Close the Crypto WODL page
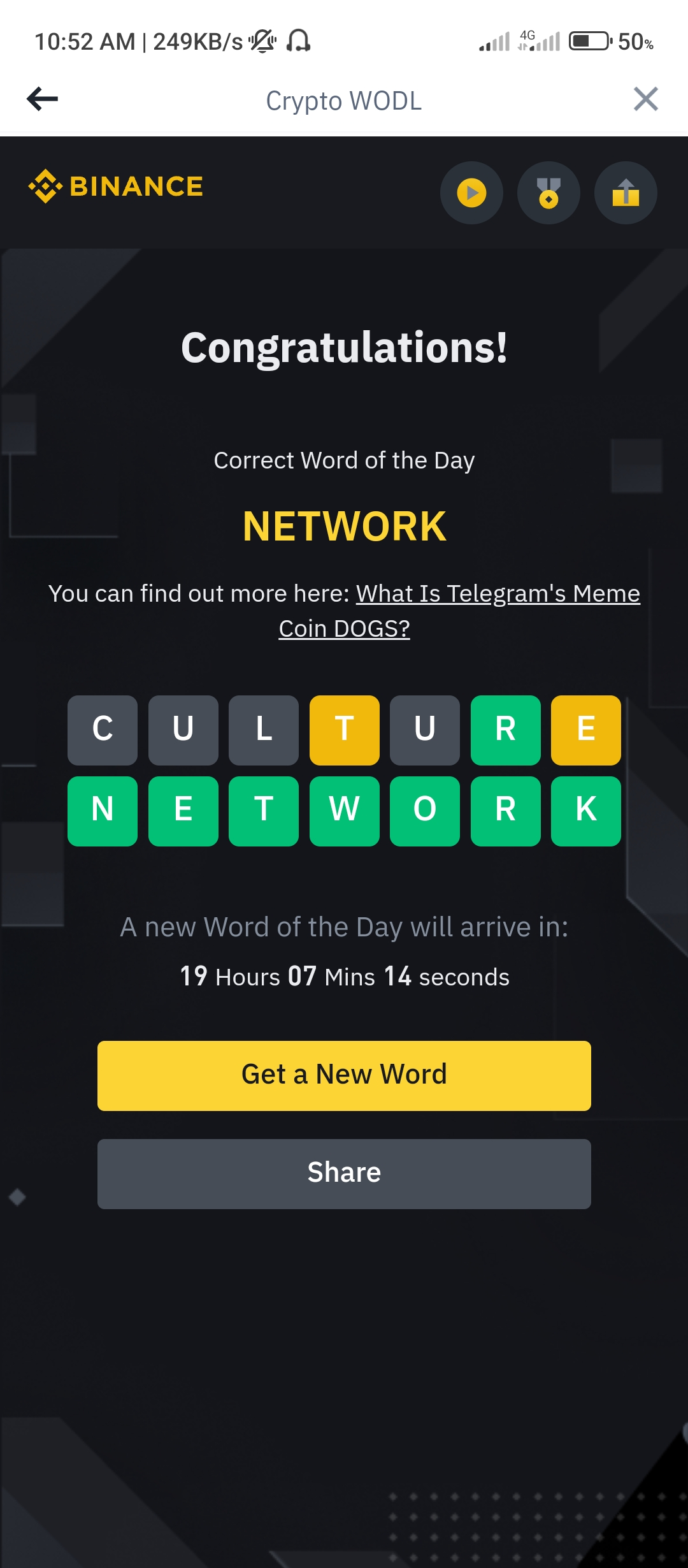Image resolution: width=688 pixels, height=1568 pixels. click(x=645, y=99)
